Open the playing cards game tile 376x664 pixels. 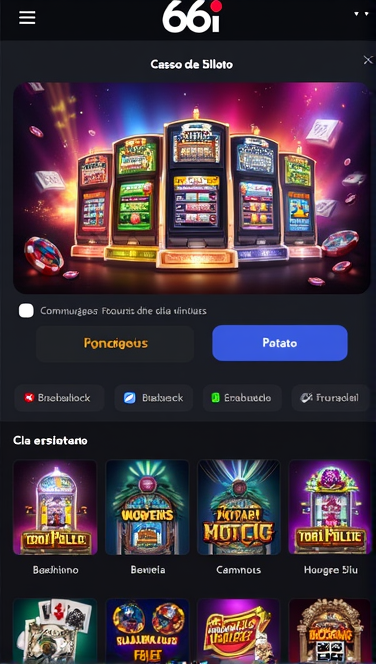pos(55,631)
